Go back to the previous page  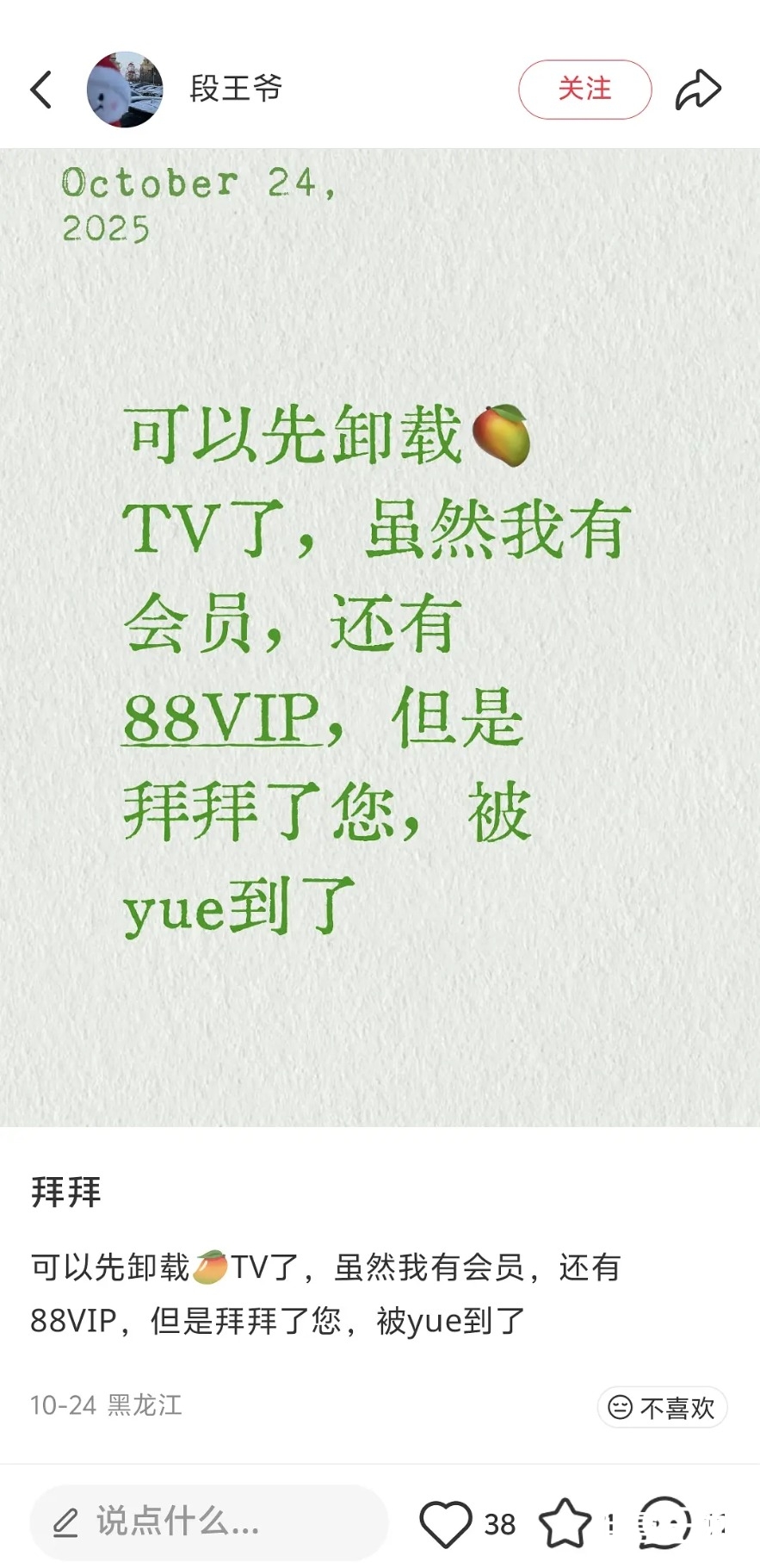coord(41,90)
